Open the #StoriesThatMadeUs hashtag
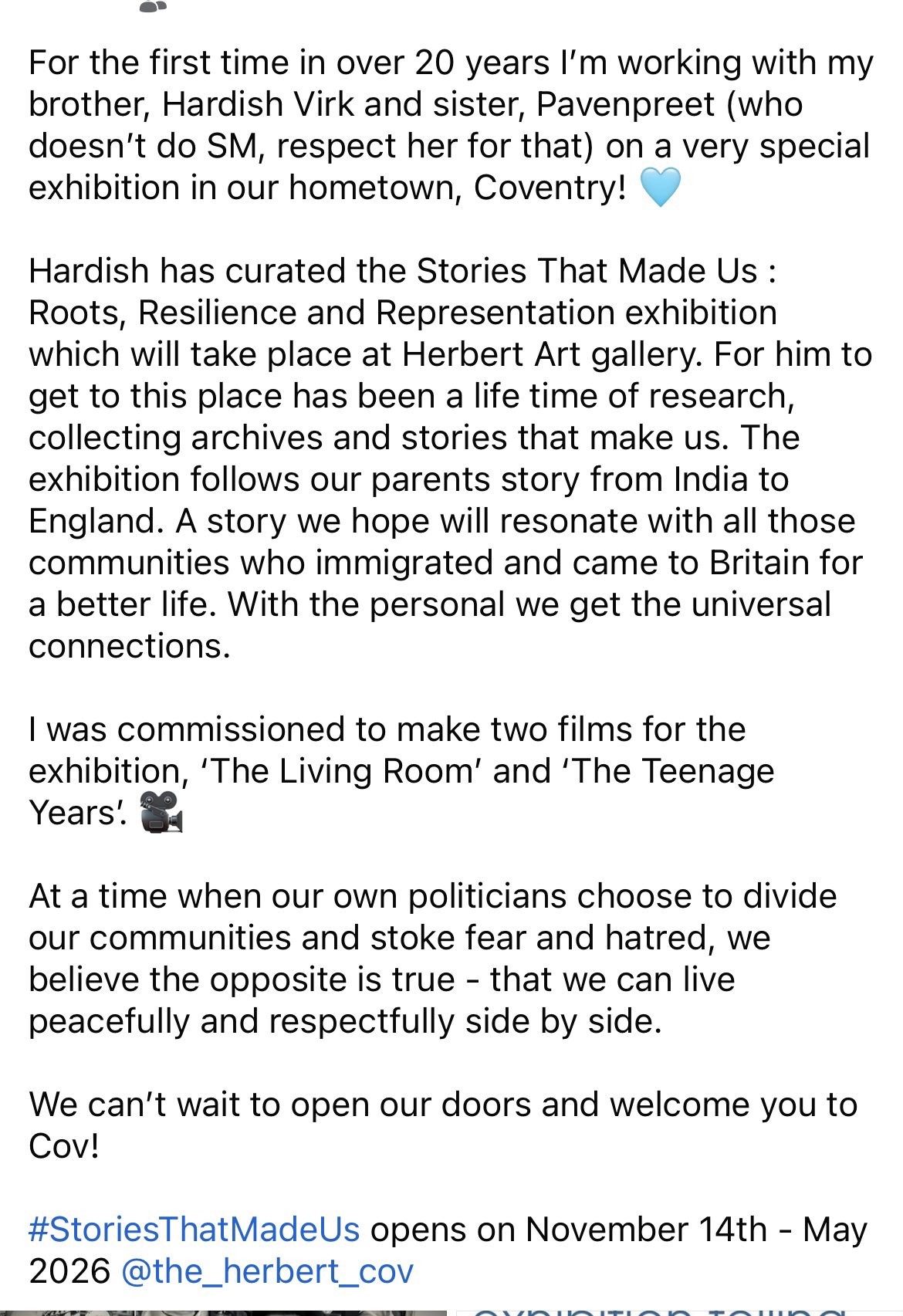This screenshot has width=903, height=1316. click(x=194, y=1229)
